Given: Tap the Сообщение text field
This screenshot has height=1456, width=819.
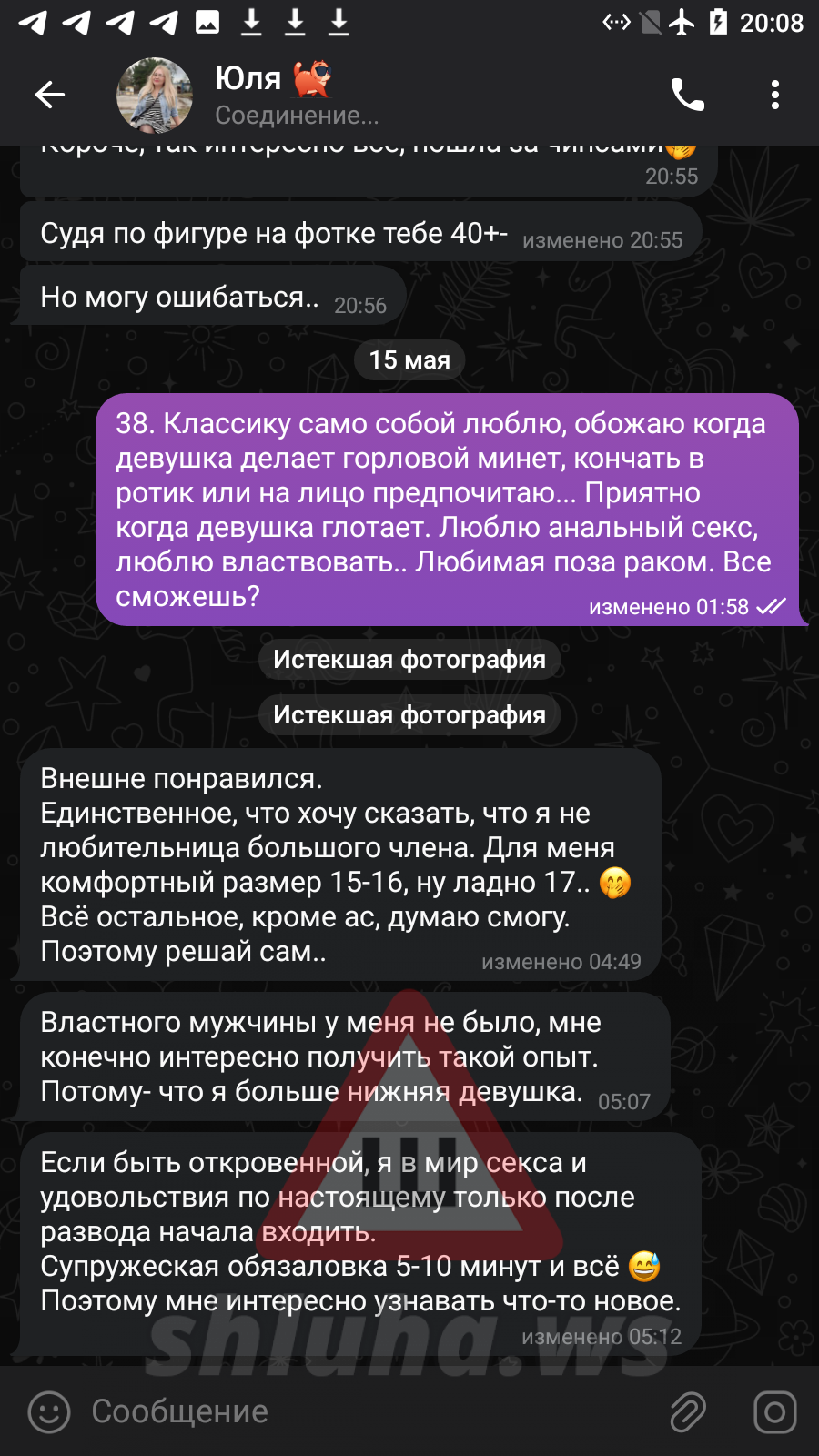Looking at the screenshot, I should (x=369, y=1411).
